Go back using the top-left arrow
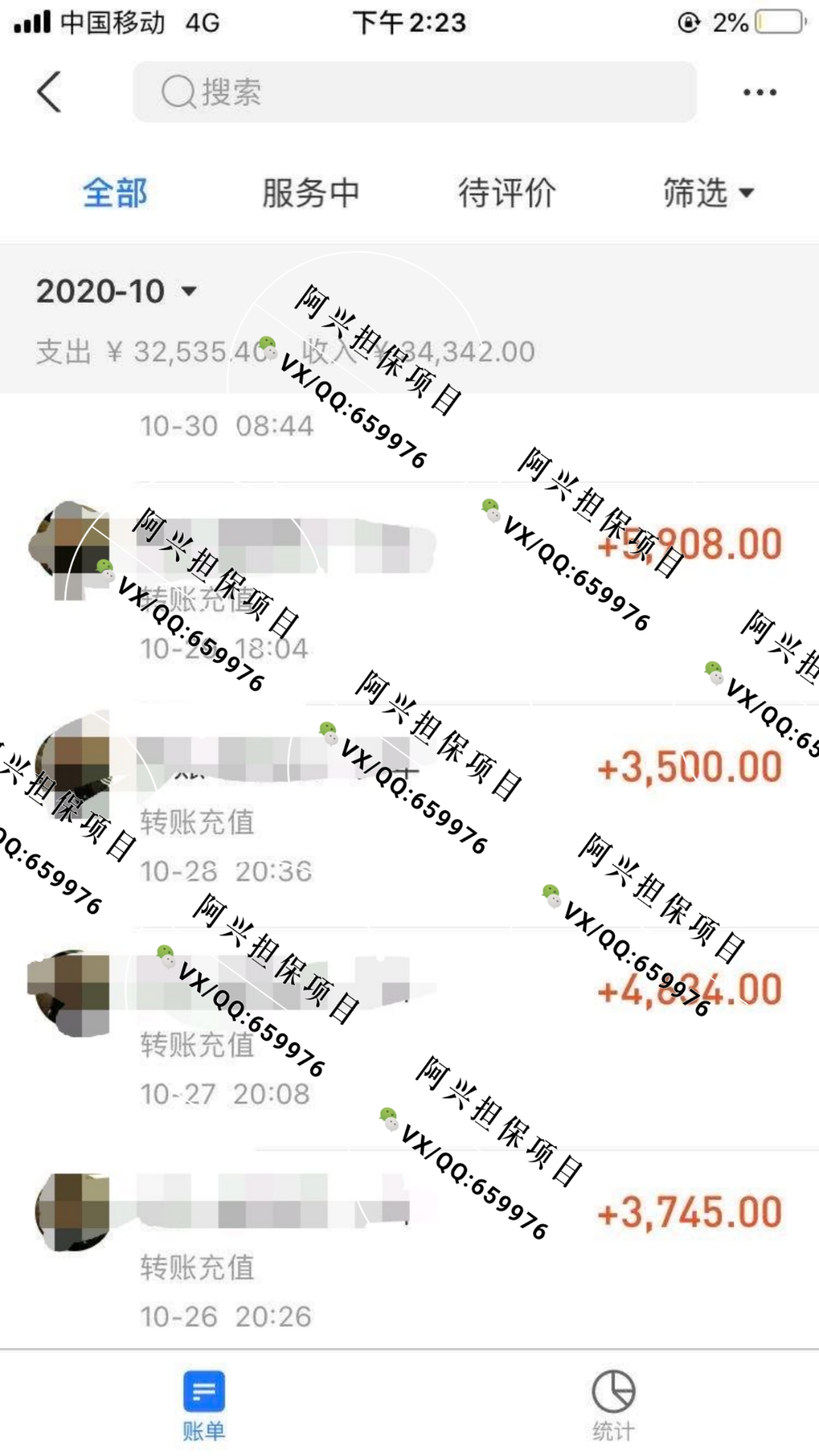The height and width of the screenshot is (1456, 819). (49, 92)
